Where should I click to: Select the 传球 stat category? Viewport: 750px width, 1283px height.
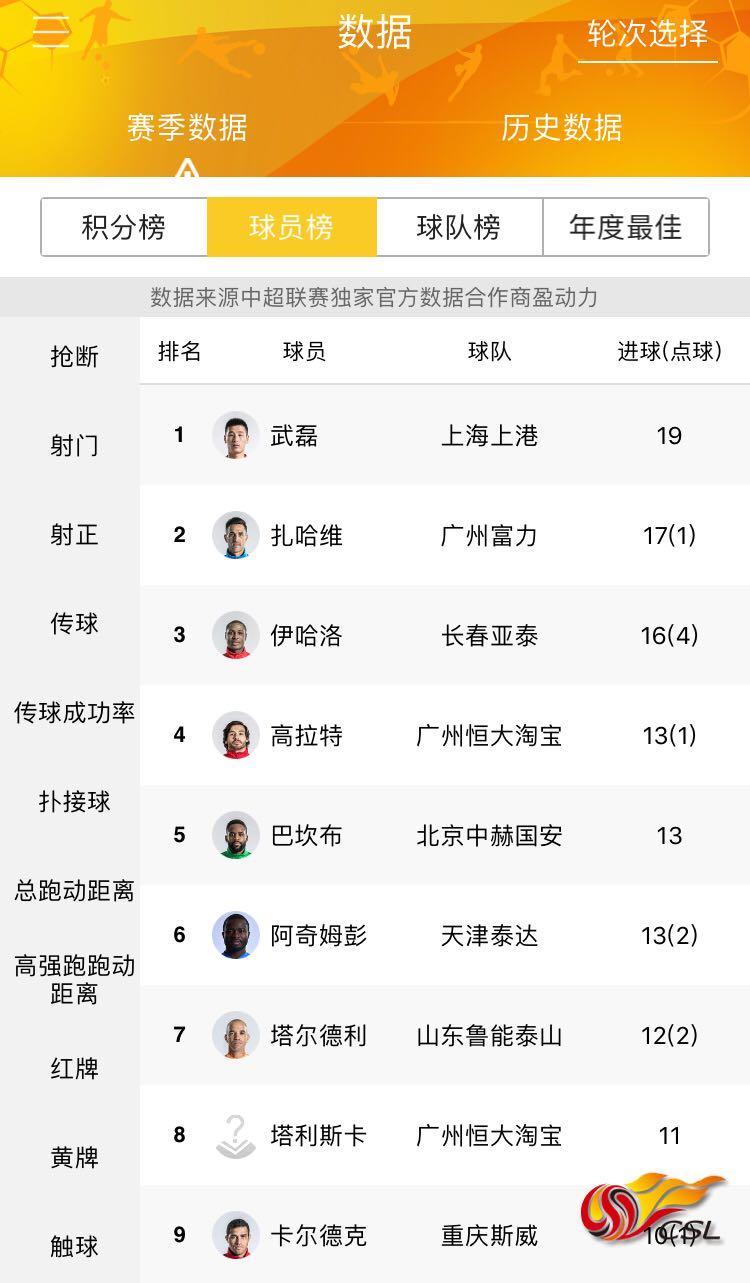[x=75, y=623]
